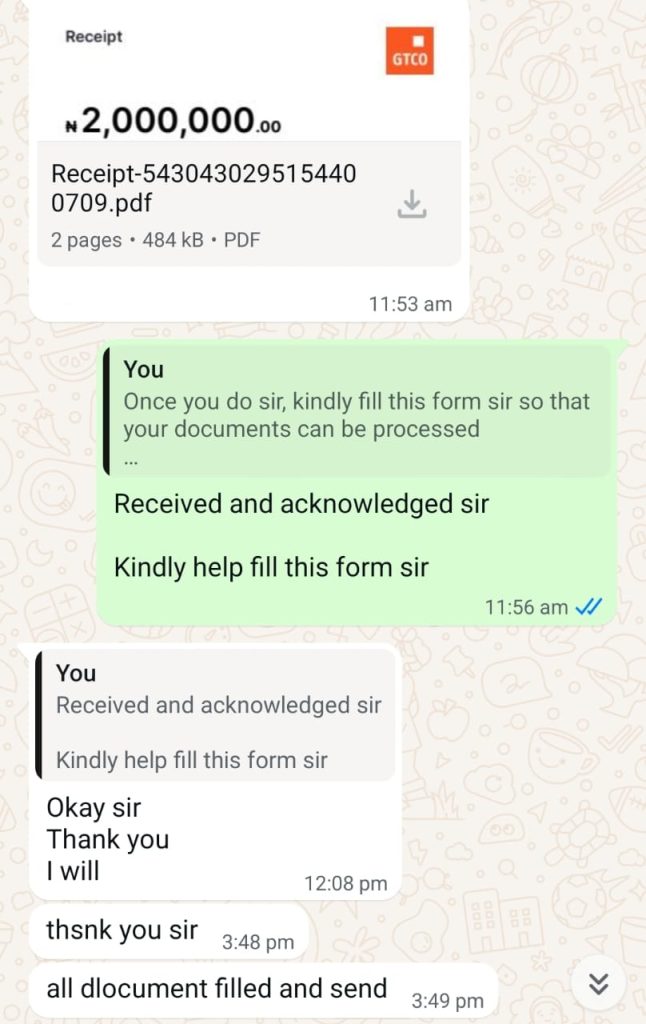Download the Receipt PDF file
The height and width of the screenshot is (1024, 646).
click(412, 205)
